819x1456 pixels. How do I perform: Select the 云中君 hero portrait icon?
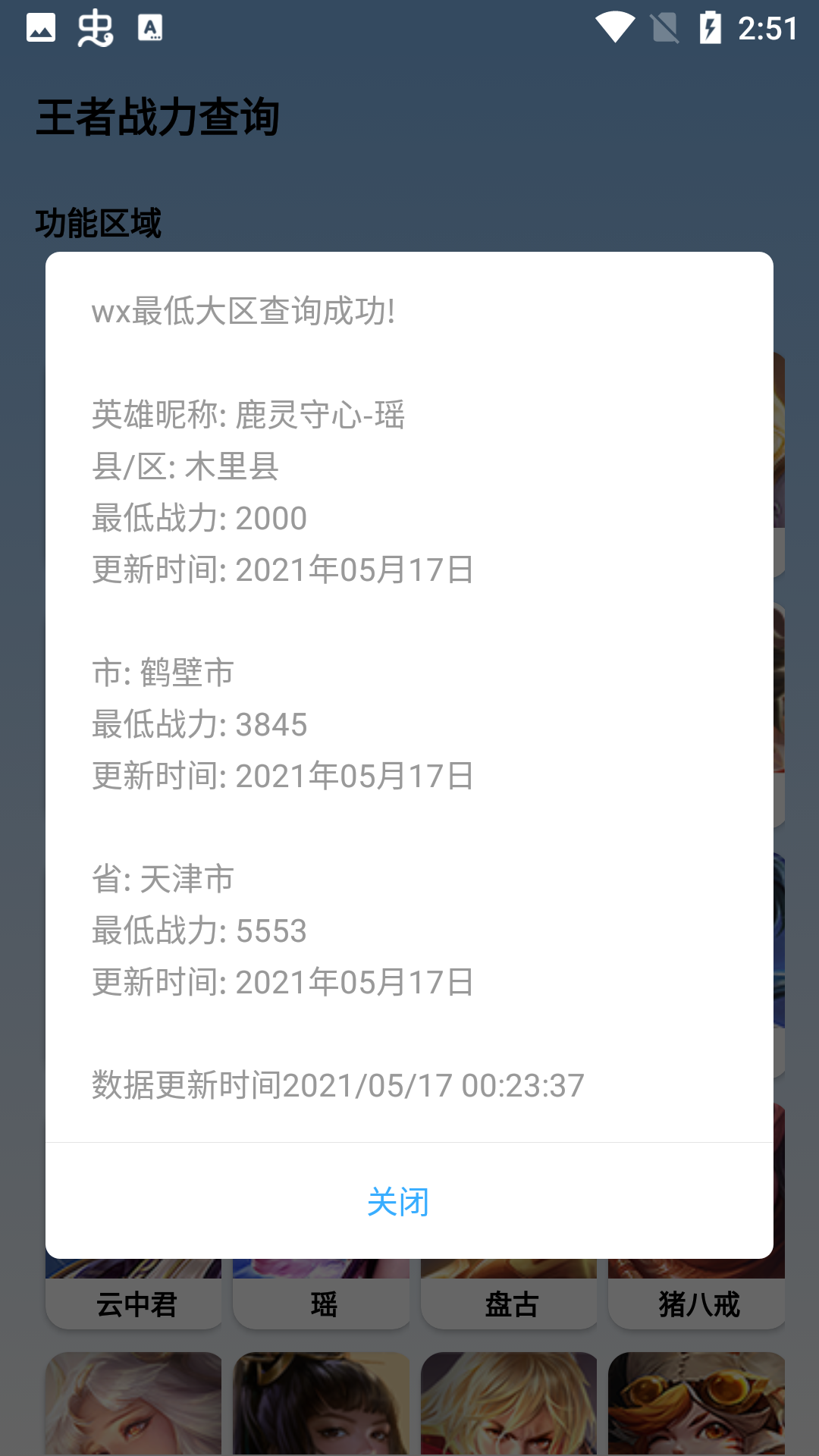click(134, 1304)
